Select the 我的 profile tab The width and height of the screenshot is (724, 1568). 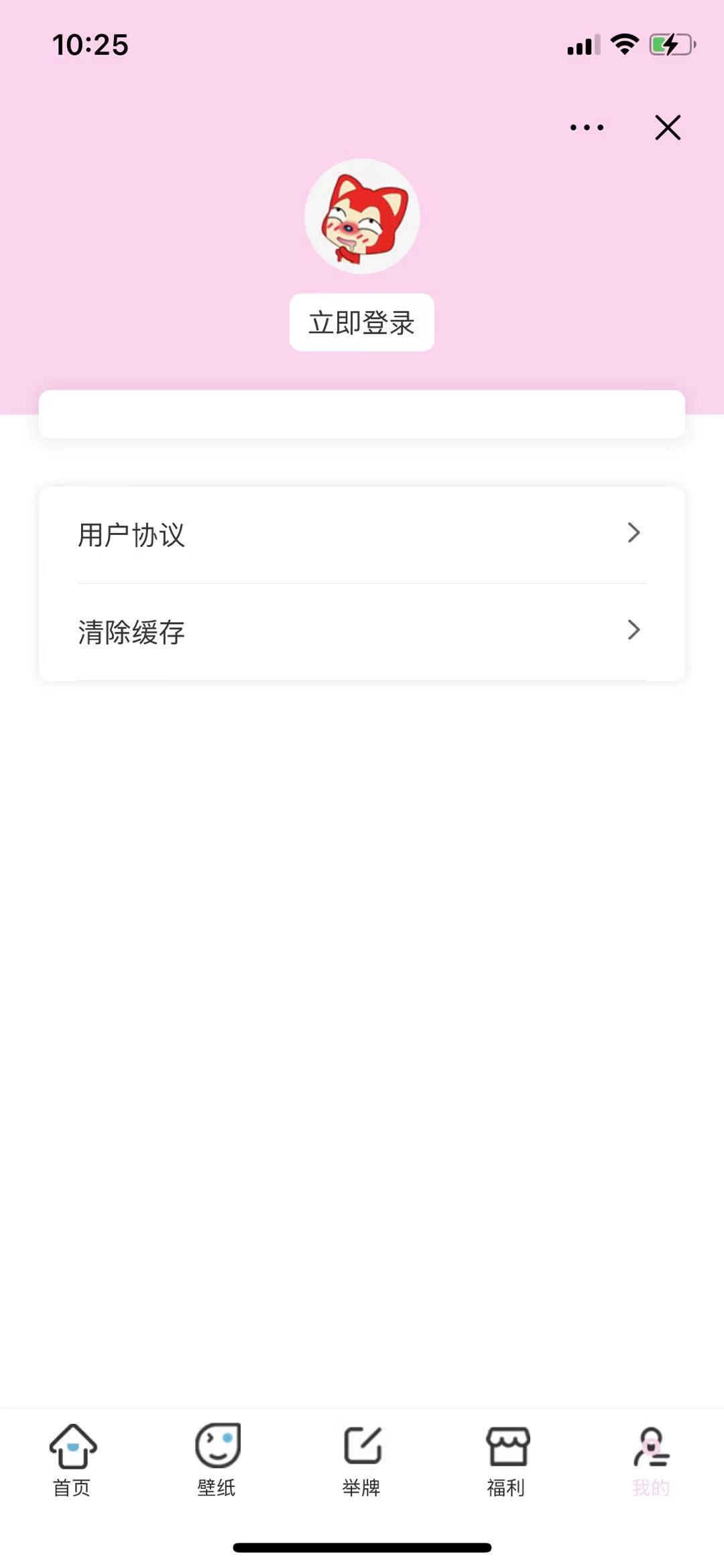650,1460
